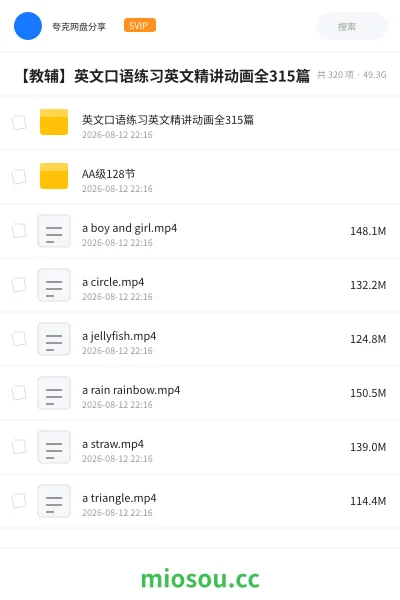Check a rain rainbow.mp4 checkbox
400x600 pixels.
[x=19, y=393]
